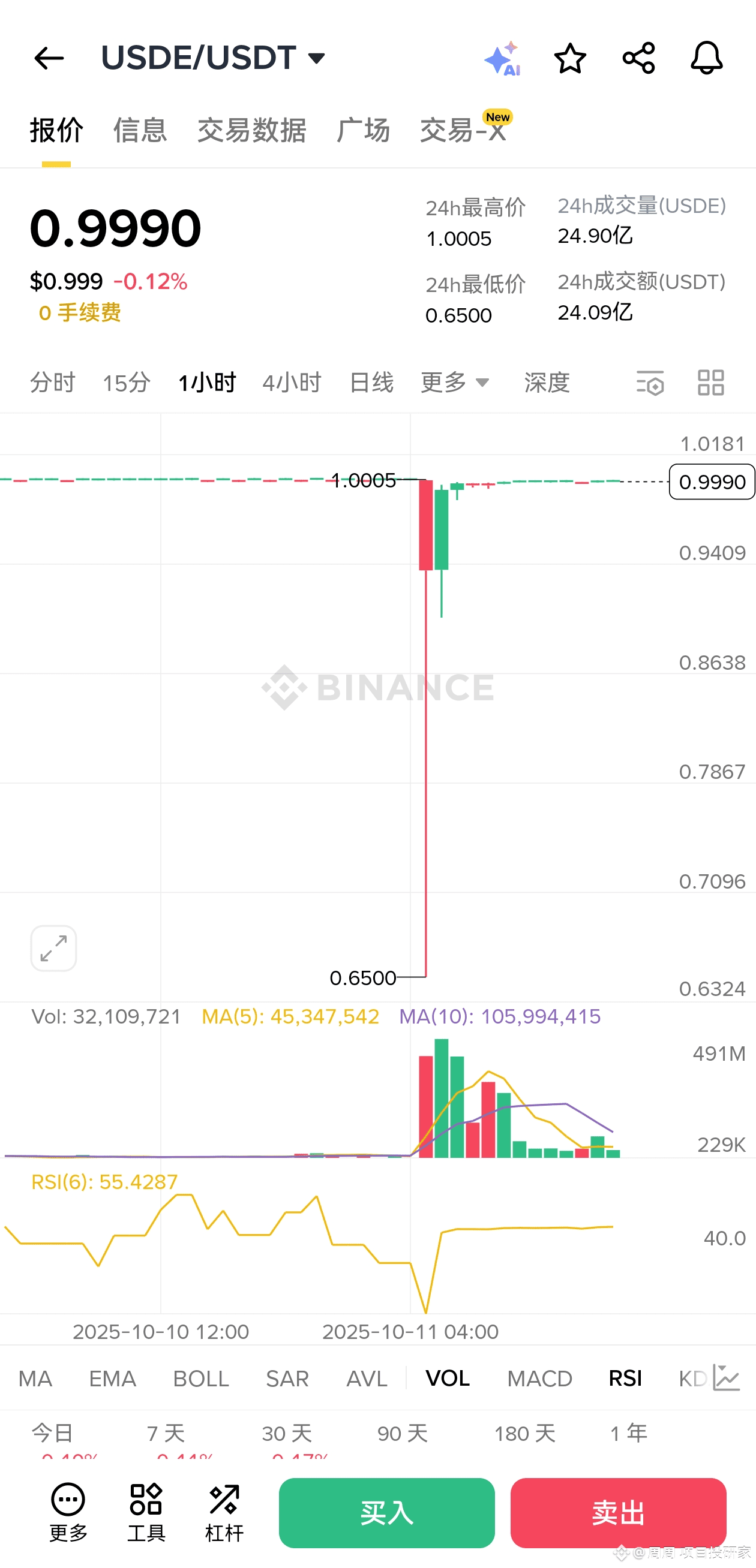Screen dimensions: 756x1568
Task: Tap the 卖出 sell button
Action: pos(619,1513)
